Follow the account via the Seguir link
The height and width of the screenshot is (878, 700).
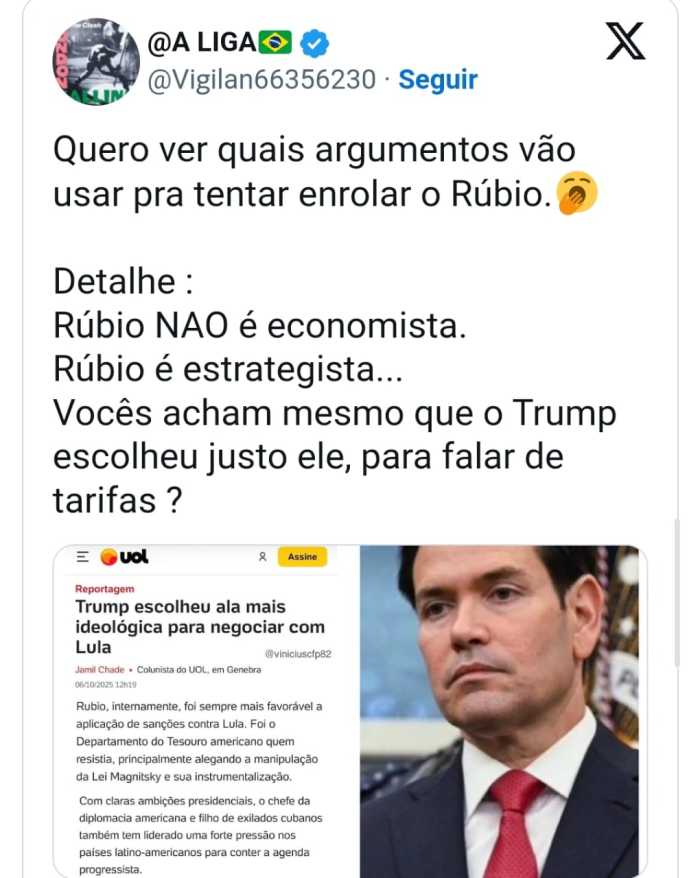pyautogui.click(x=438, y=80)
